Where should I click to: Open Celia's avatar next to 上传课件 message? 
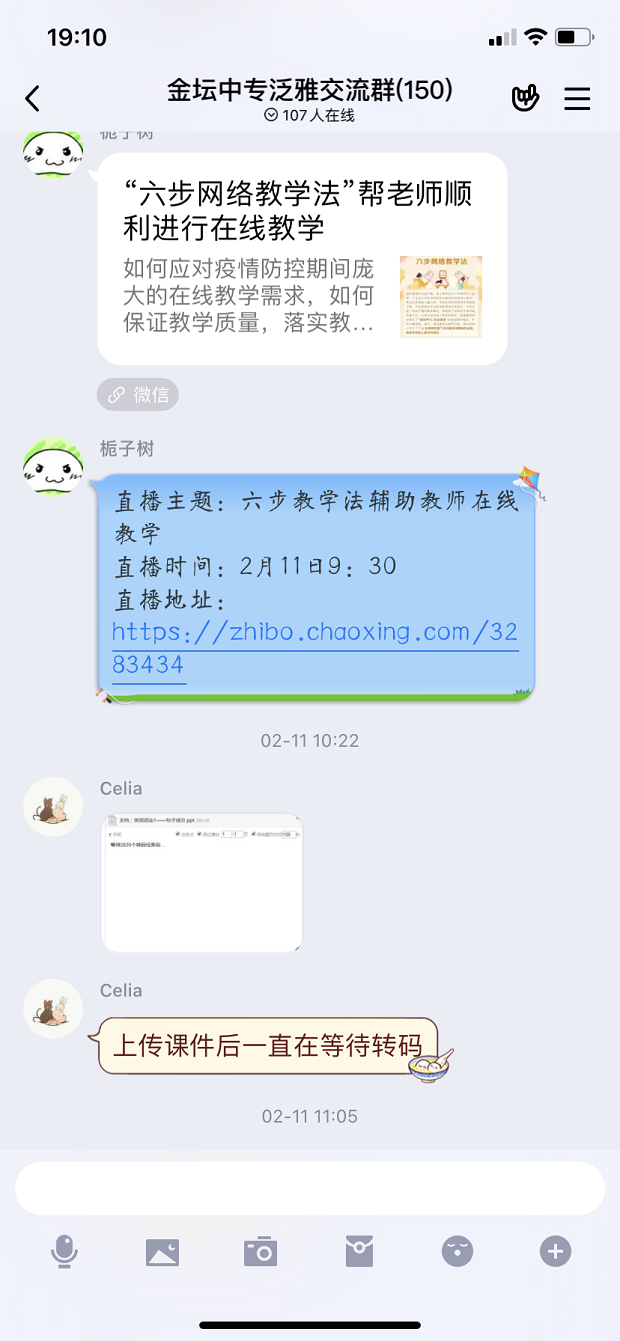click(53, 1008)
